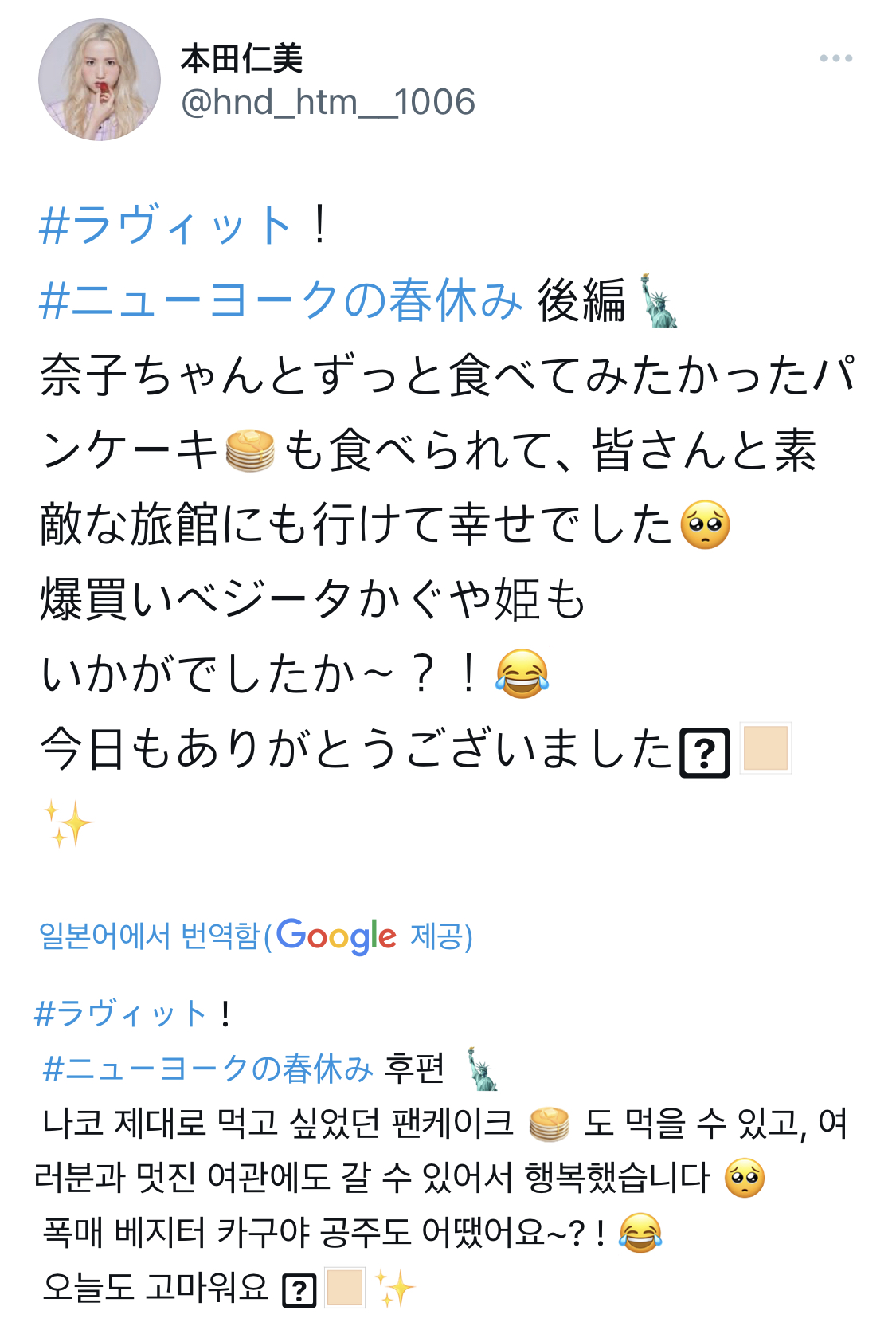This screenshot has width=896, height=1330.
Task: Open hashtag #ニューヨークの春休み in the original tweet
Action: 280,300
